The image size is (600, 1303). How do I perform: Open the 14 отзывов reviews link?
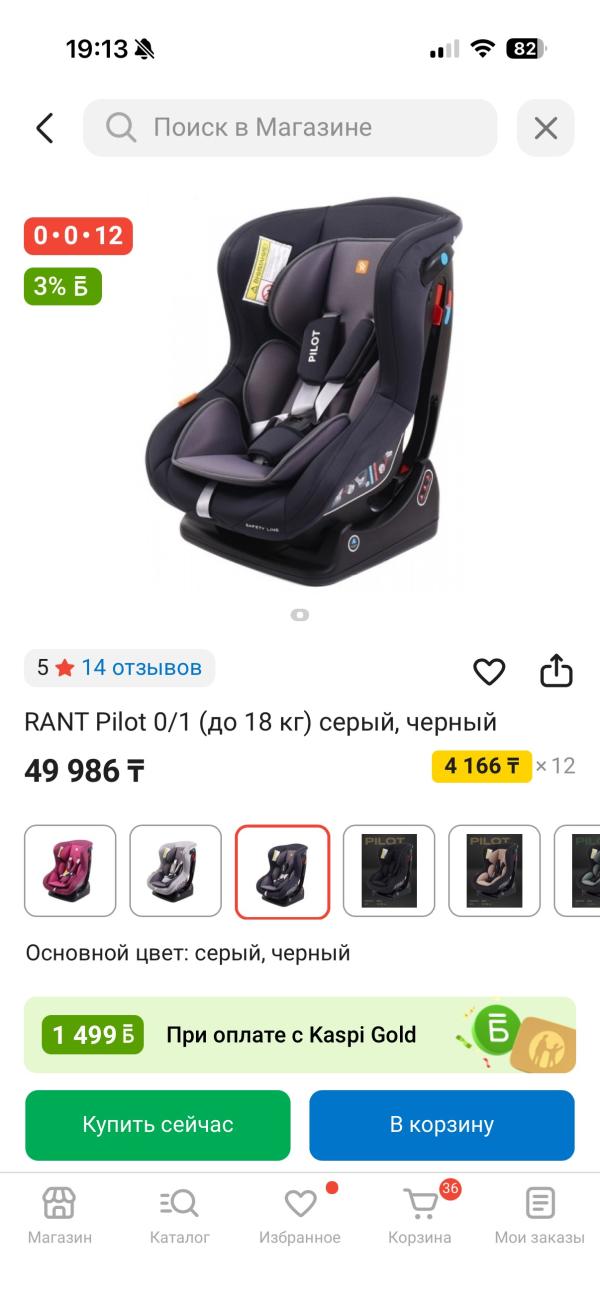(x=141, y=667)
